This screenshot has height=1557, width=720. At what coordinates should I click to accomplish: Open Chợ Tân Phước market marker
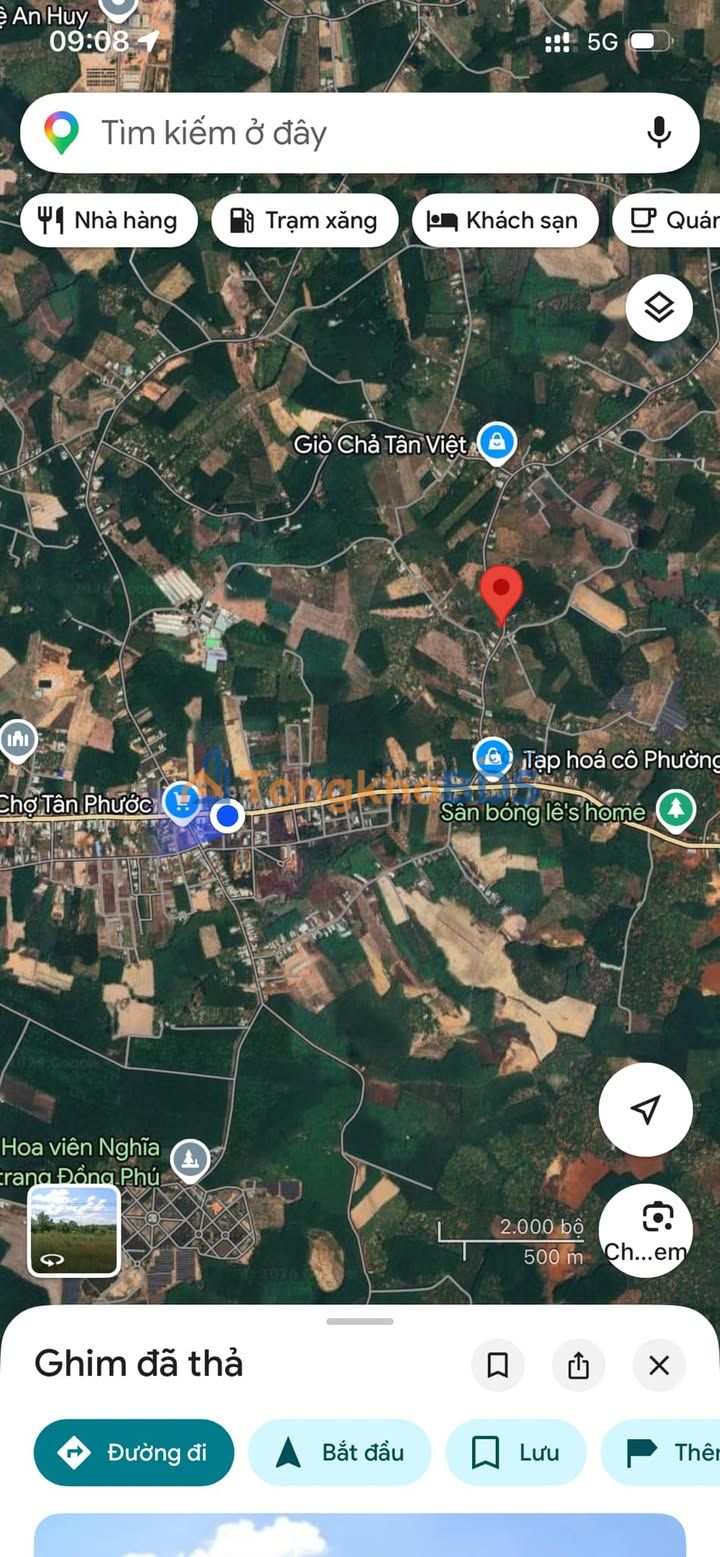tap(181, 800)
